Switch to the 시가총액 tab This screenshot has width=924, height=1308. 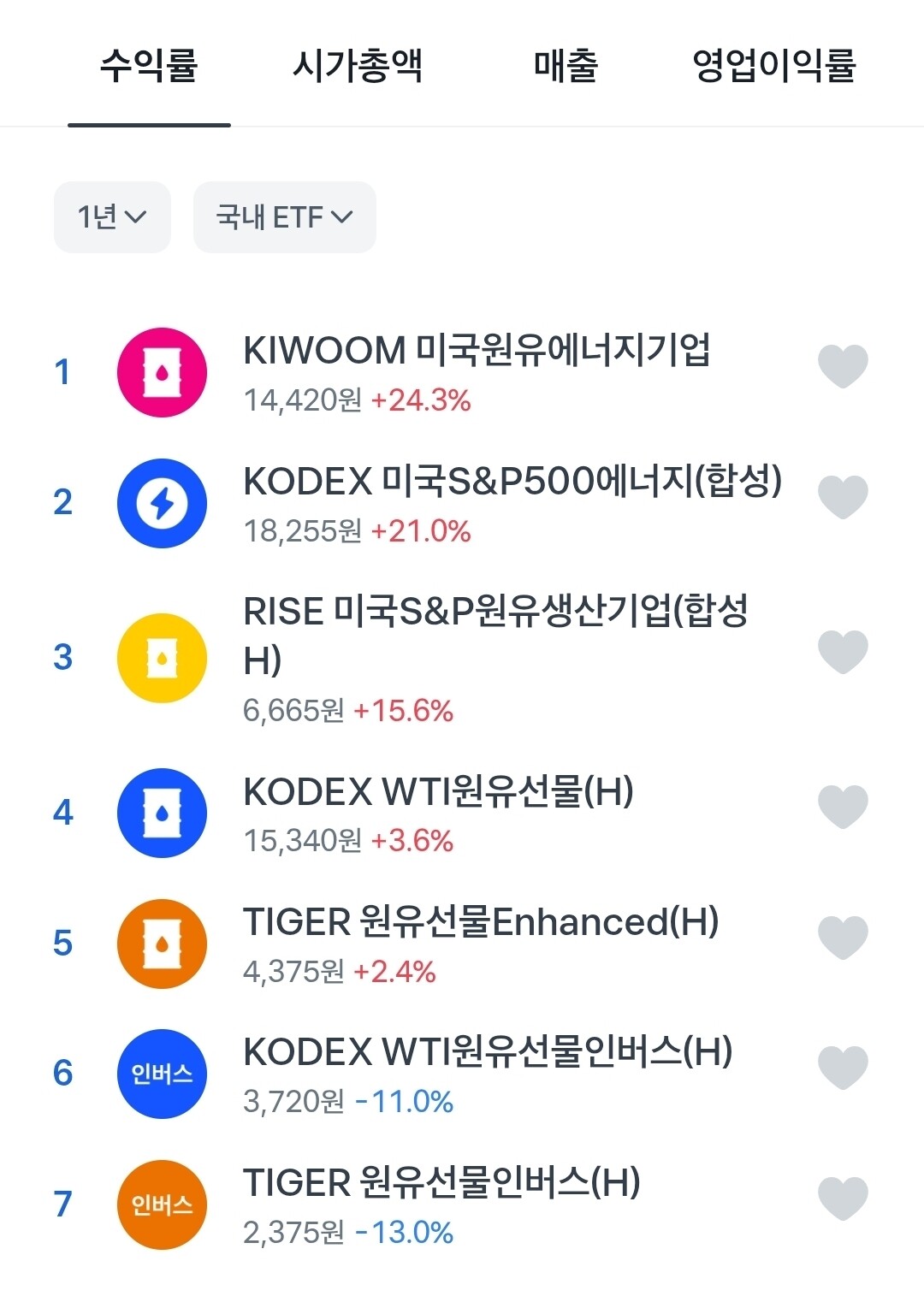[x=358, y=66]
